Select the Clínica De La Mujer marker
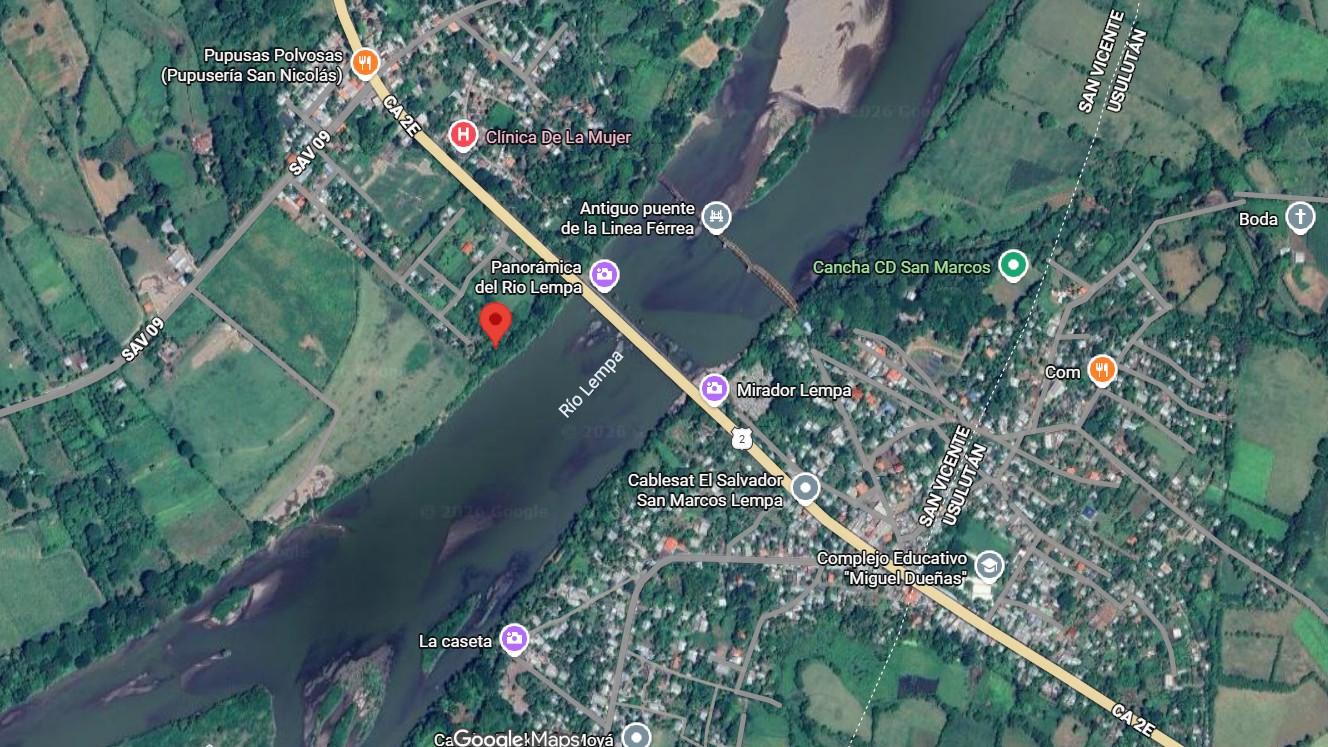 pos(462,135)
